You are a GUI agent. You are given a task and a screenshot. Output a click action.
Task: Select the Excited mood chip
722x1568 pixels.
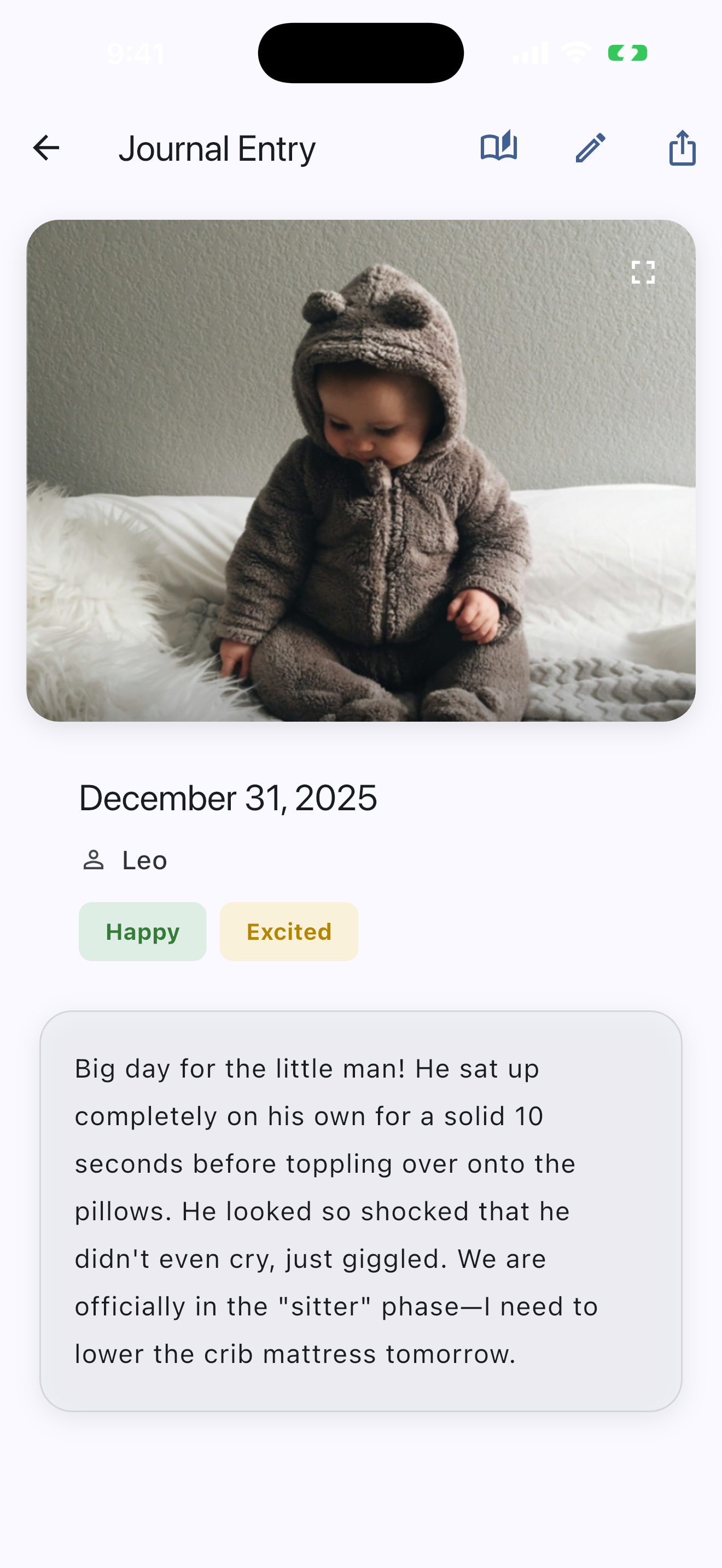[289, 931]
